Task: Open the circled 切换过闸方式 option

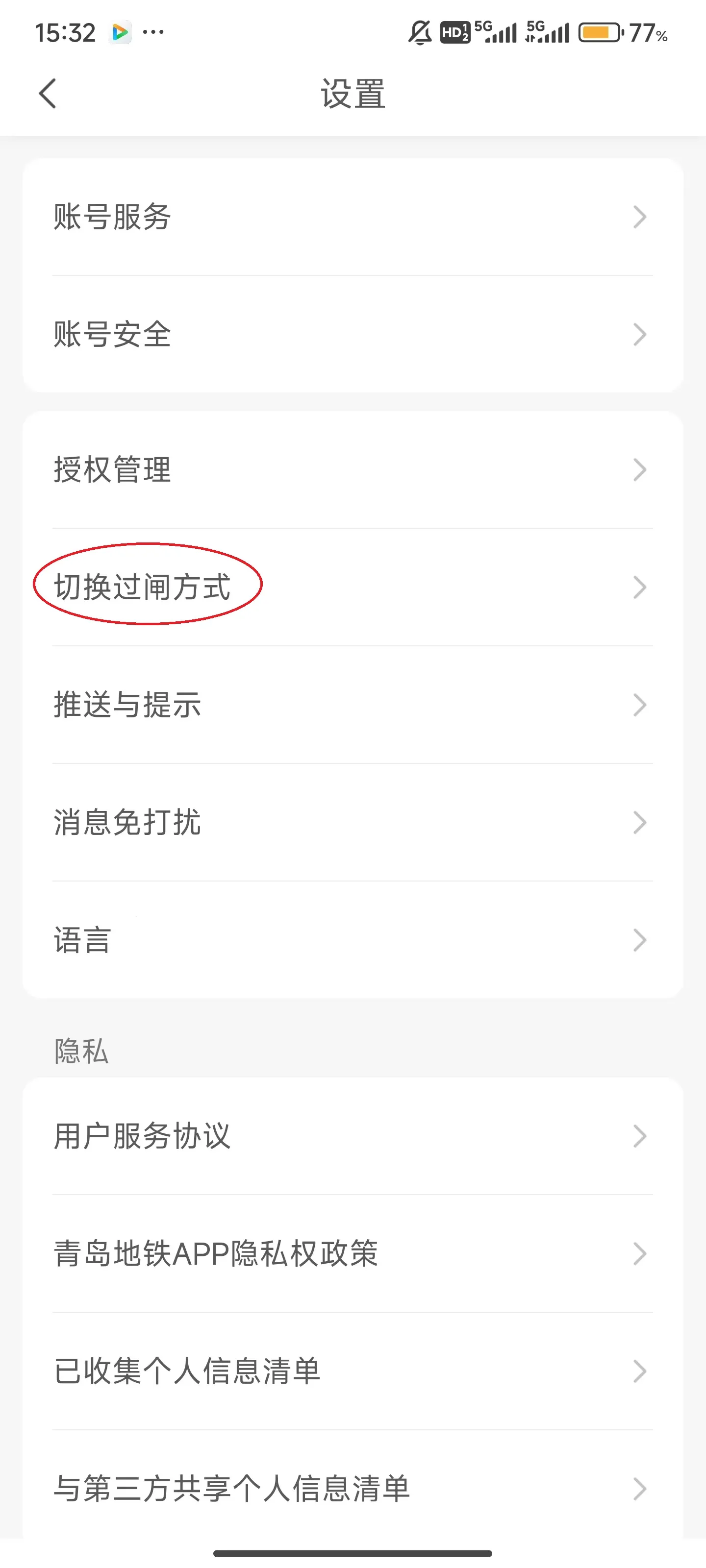Action: (144, 586)
